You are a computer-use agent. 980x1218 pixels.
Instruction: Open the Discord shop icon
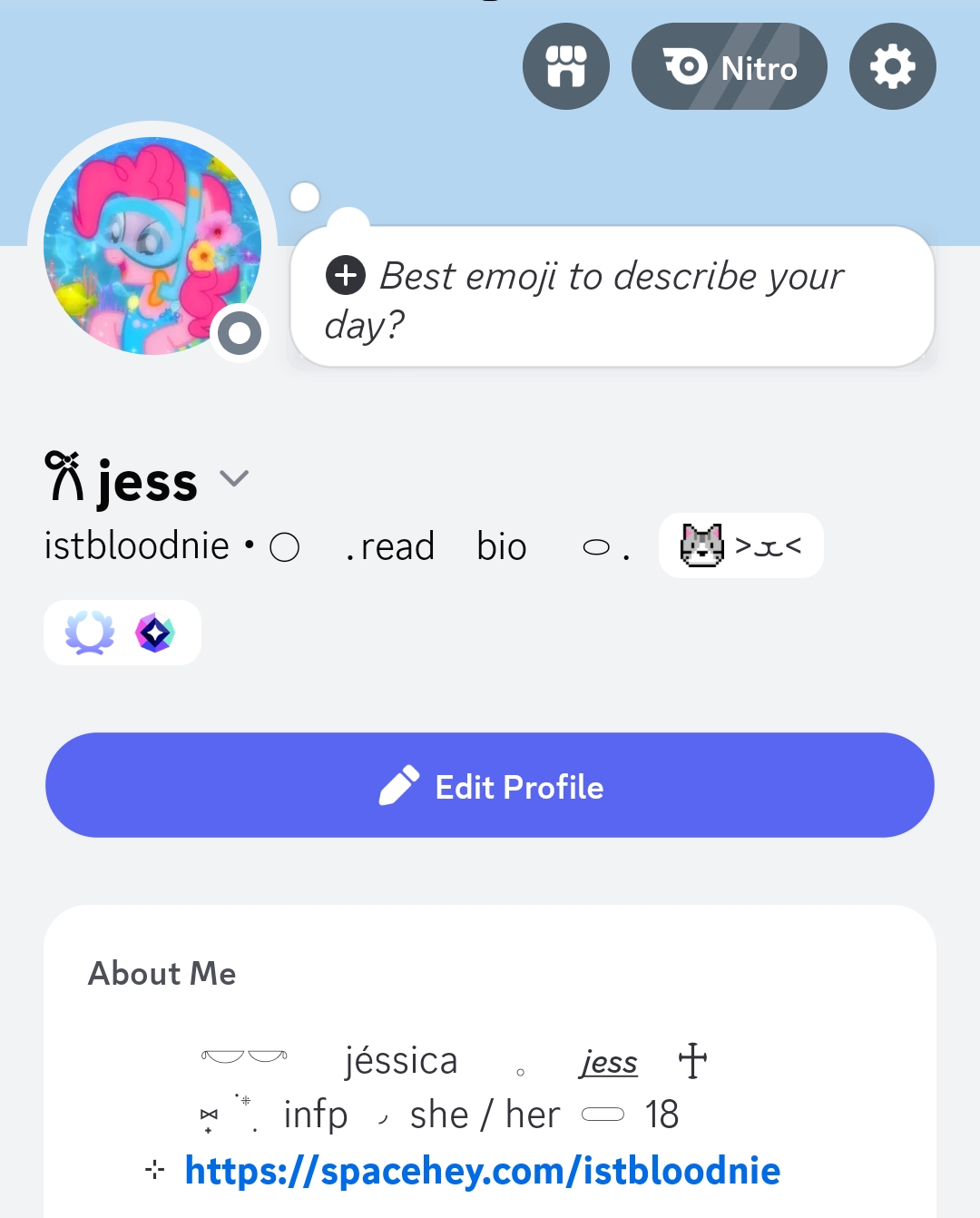[x=565, y=66]
